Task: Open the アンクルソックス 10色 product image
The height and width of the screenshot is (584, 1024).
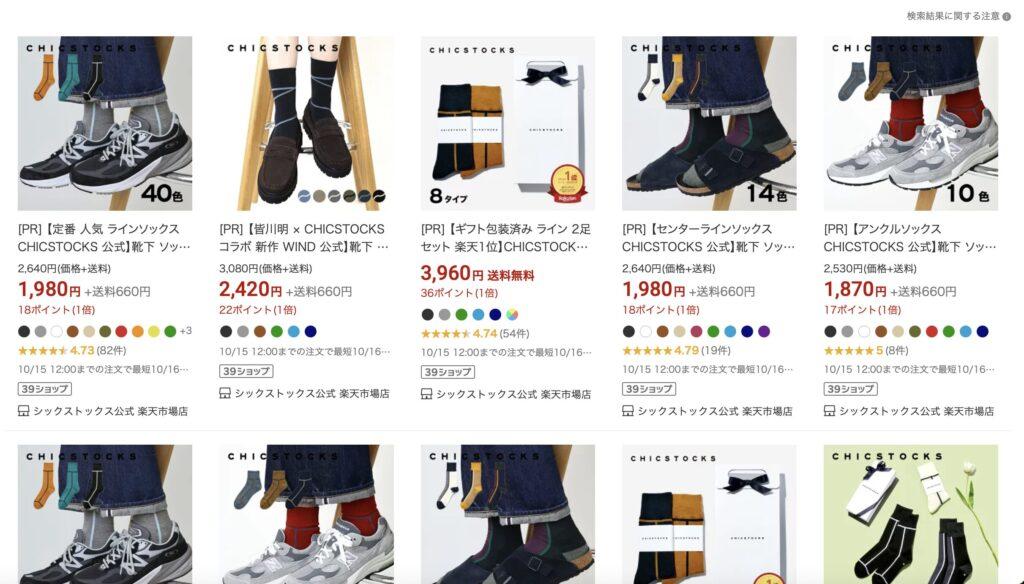Action: 910,124
